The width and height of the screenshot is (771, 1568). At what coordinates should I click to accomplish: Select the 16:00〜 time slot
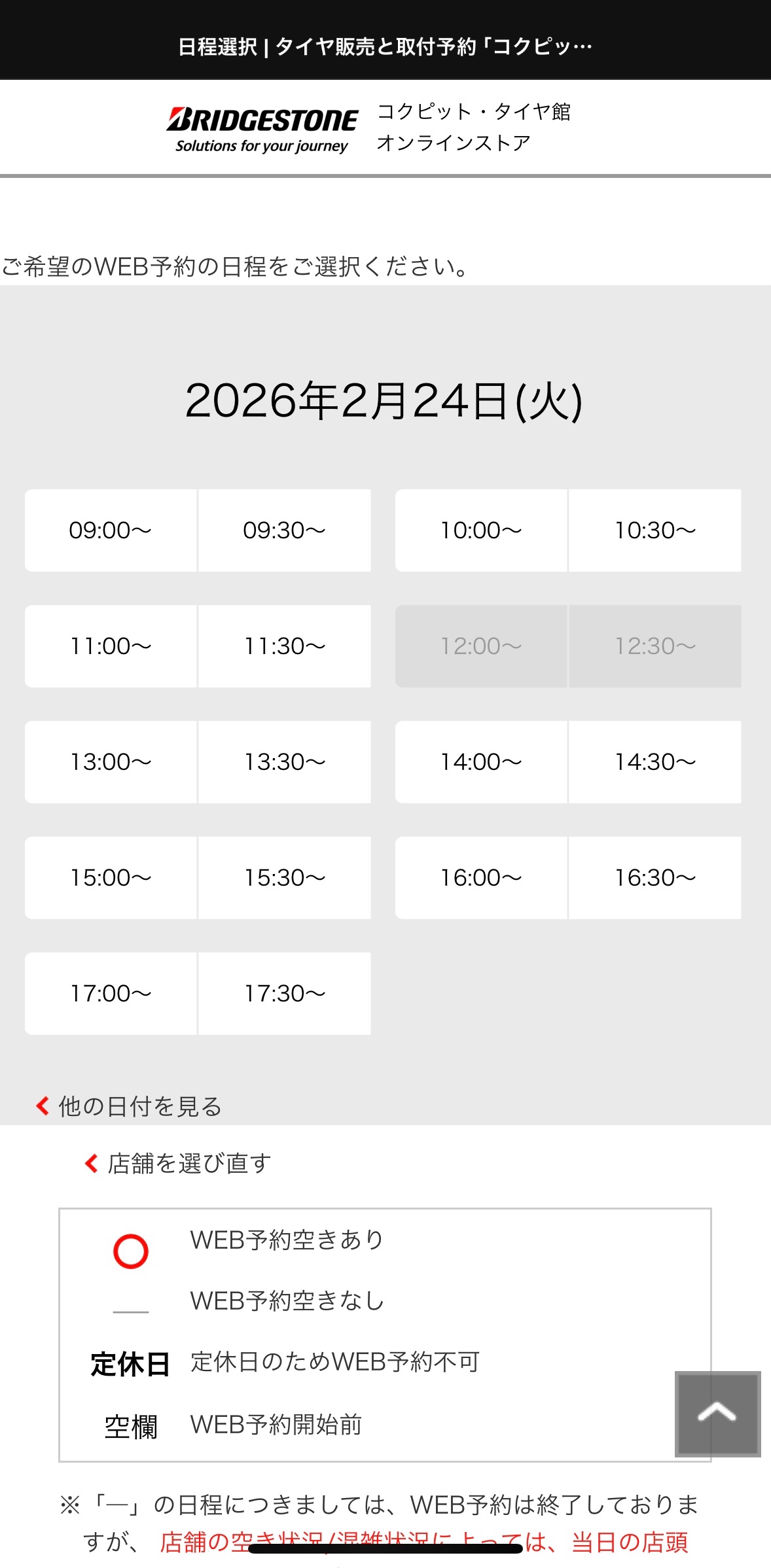[481, 878]
